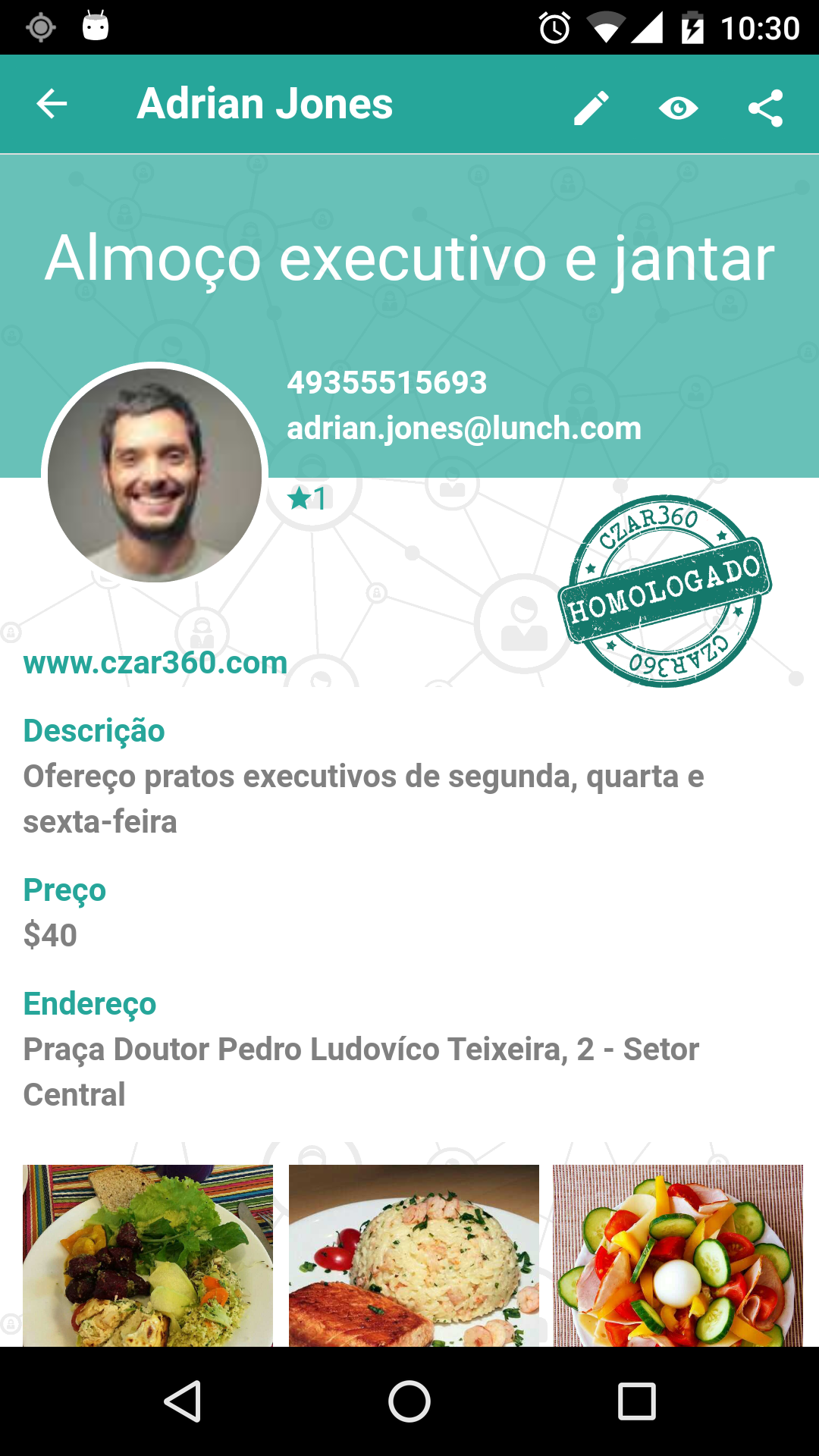Open the www.czar360.com link
819x1456 pixels.
pos(155,662)
